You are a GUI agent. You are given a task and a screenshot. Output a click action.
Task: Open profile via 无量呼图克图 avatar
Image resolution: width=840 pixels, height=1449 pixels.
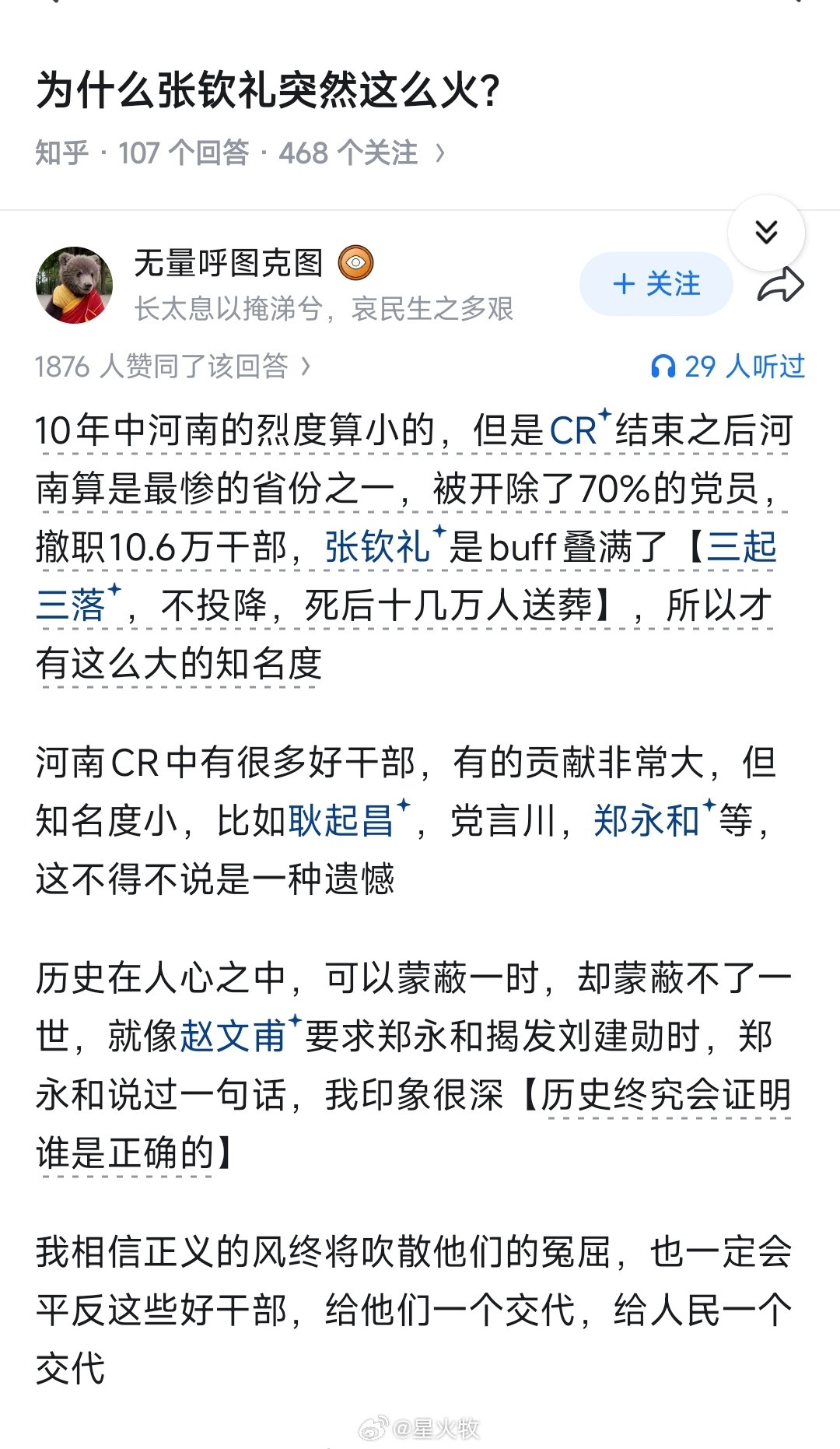pyautogui.click(x=76, y=284)
